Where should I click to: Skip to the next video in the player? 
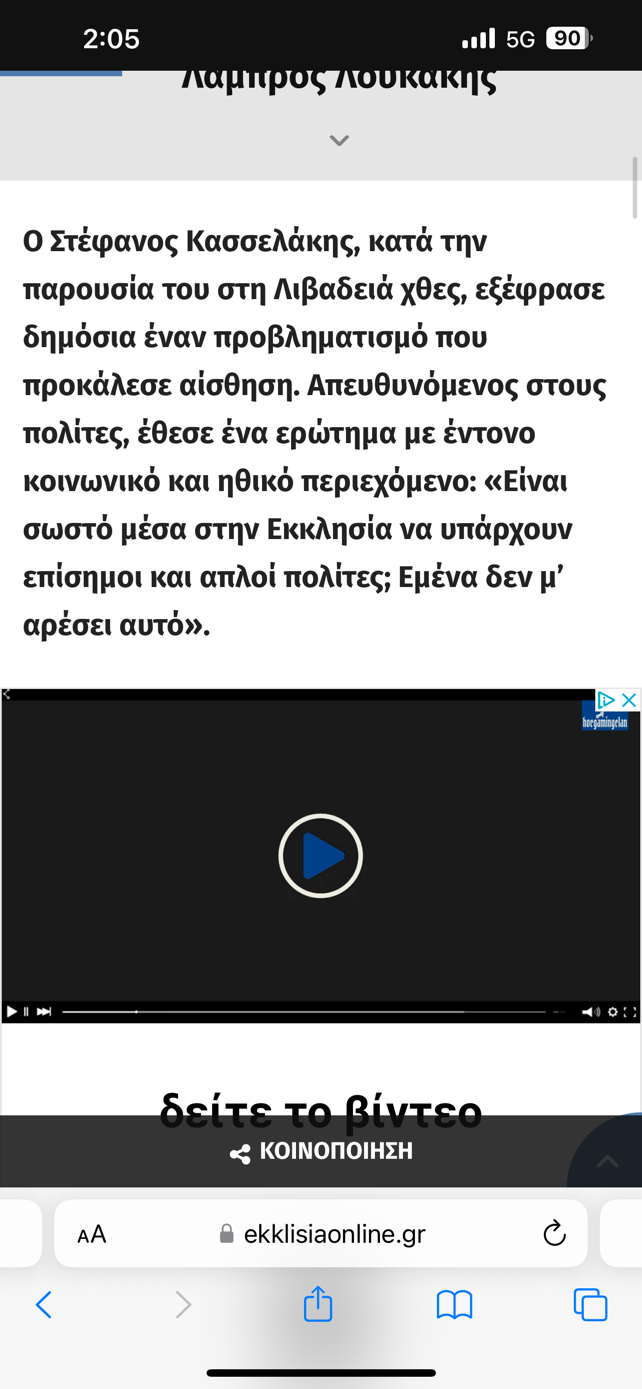(x=43, y=1012)
